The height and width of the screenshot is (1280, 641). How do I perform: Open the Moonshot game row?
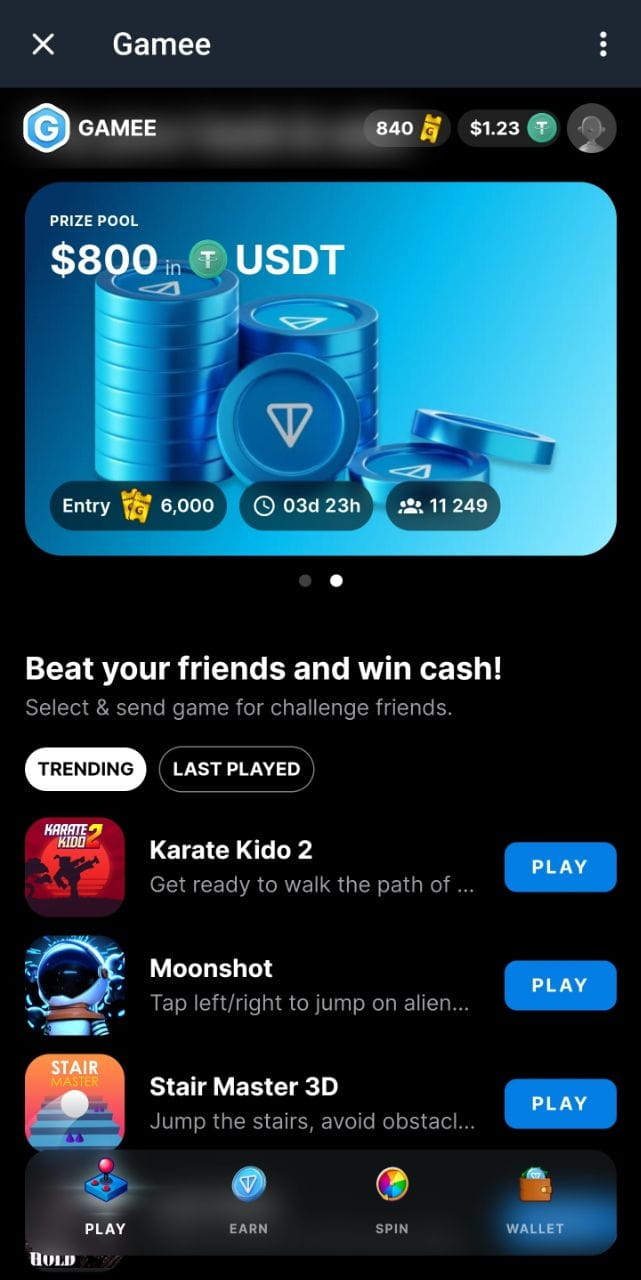click(310, 985)
